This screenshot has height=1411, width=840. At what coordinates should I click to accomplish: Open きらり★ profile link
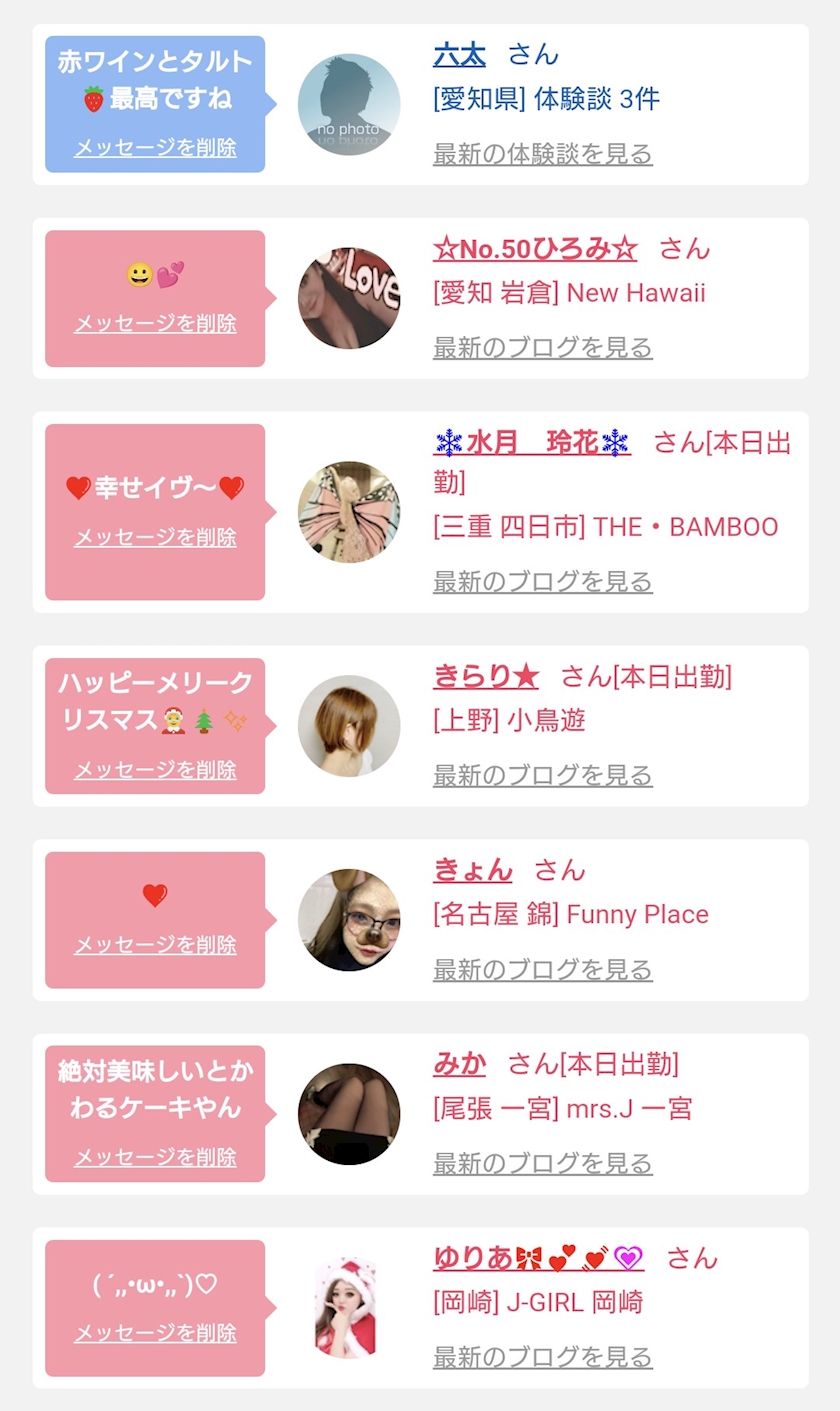tap(486, 676)
